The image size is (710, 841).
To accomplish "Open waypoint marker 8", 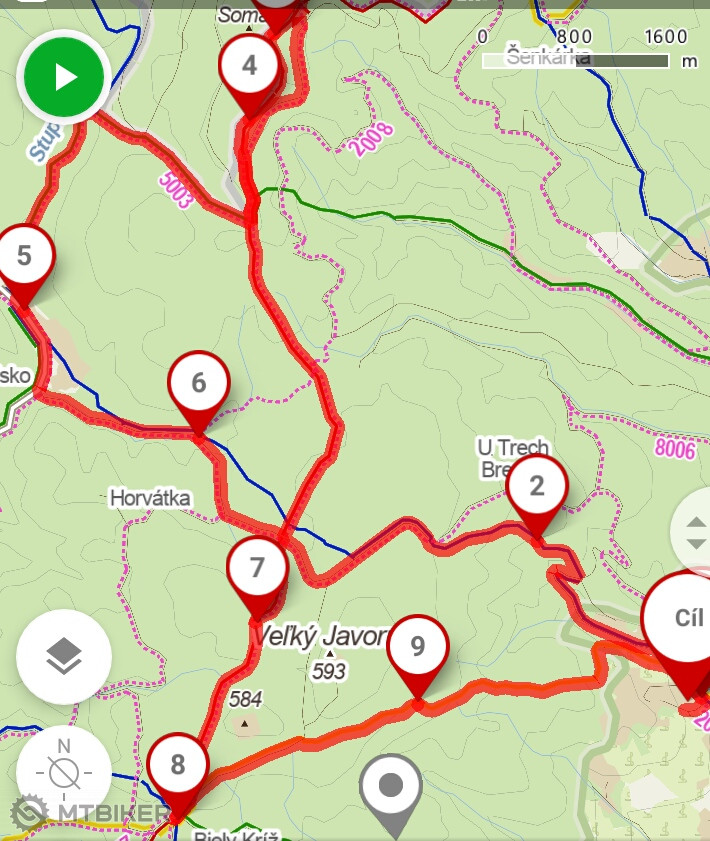I will click(x=178, y=767).
